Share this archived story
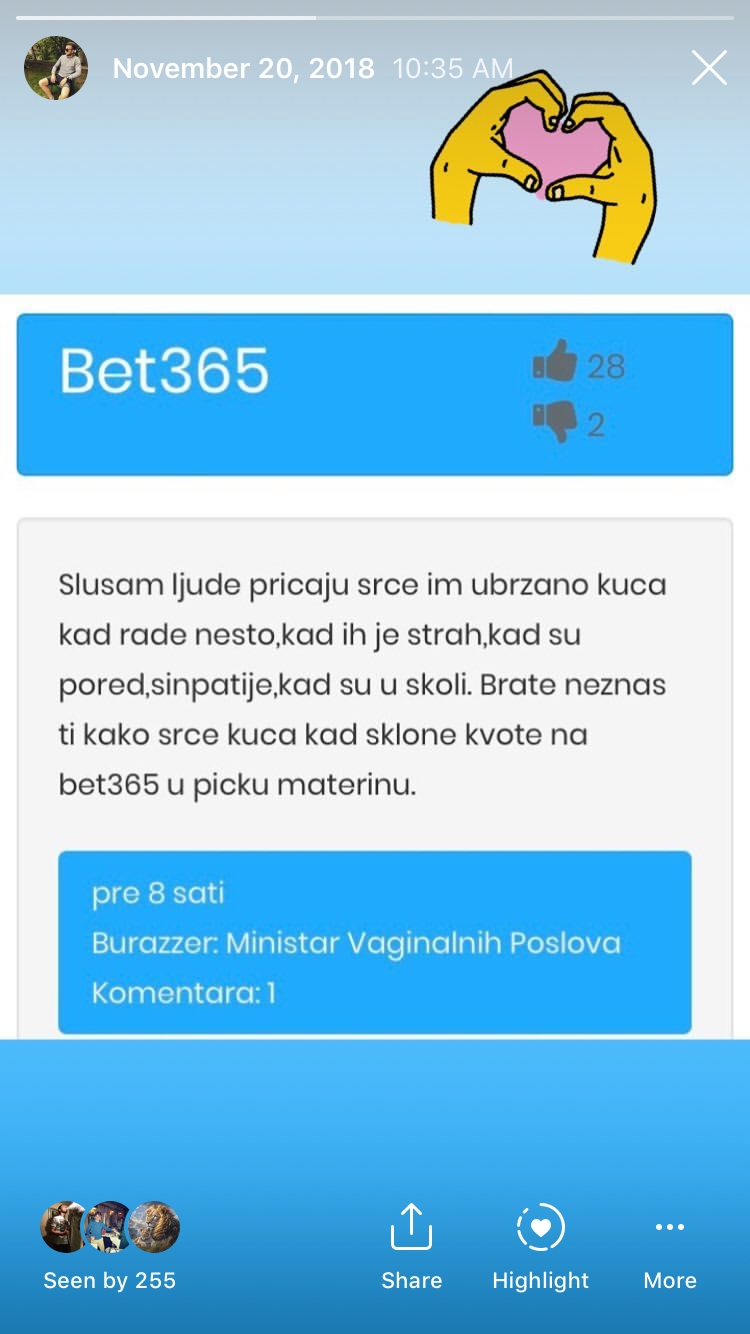The image size is (750, 1334). (411, 1245)
